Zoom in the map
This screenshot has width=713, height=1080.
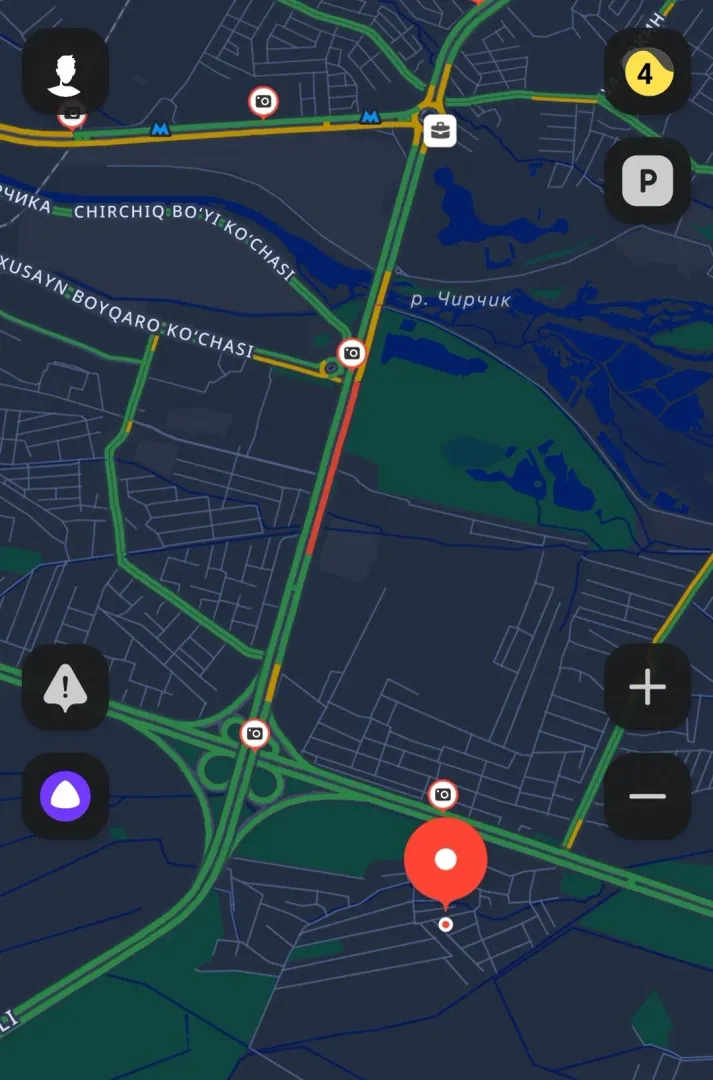coord(647,686)
